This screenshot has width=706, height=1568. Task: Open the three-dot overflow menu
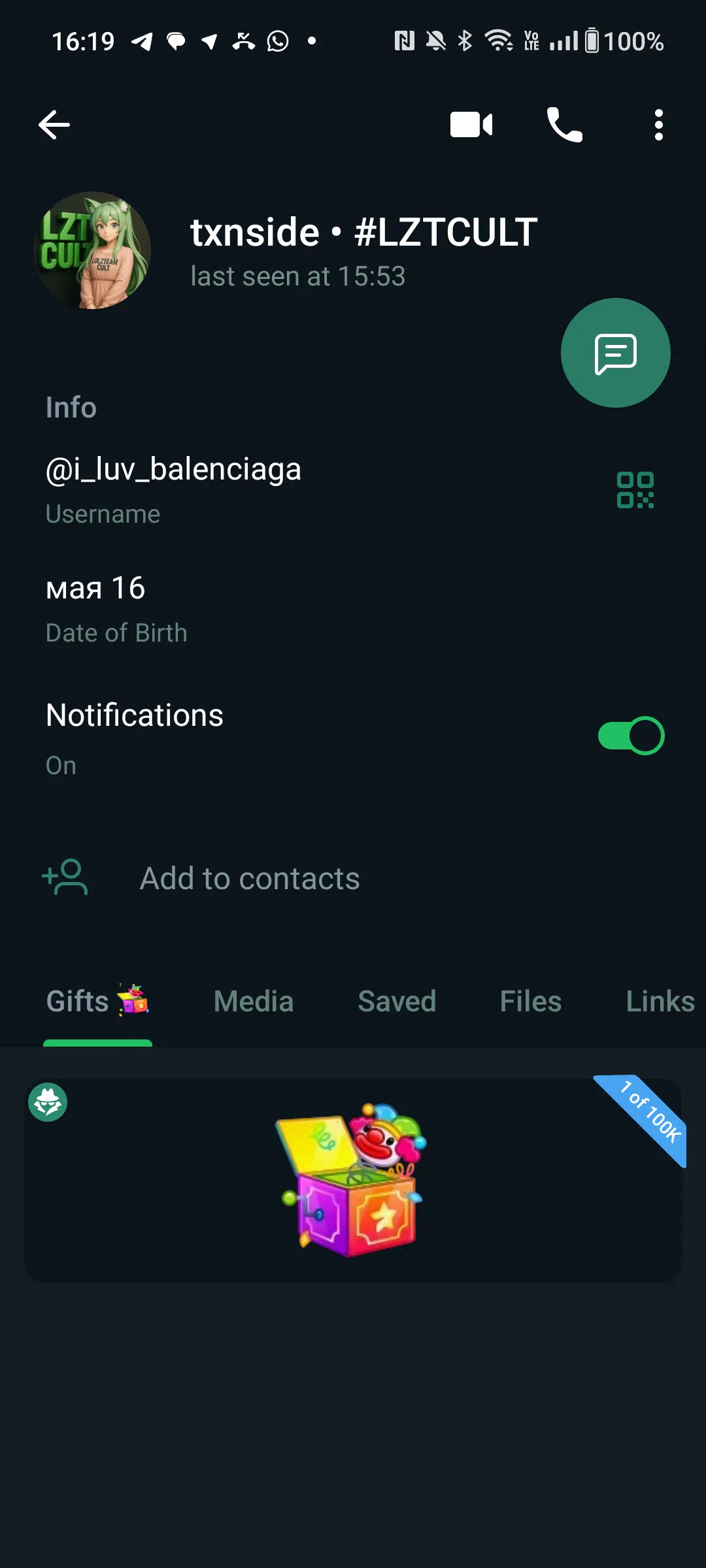point(659,125)
